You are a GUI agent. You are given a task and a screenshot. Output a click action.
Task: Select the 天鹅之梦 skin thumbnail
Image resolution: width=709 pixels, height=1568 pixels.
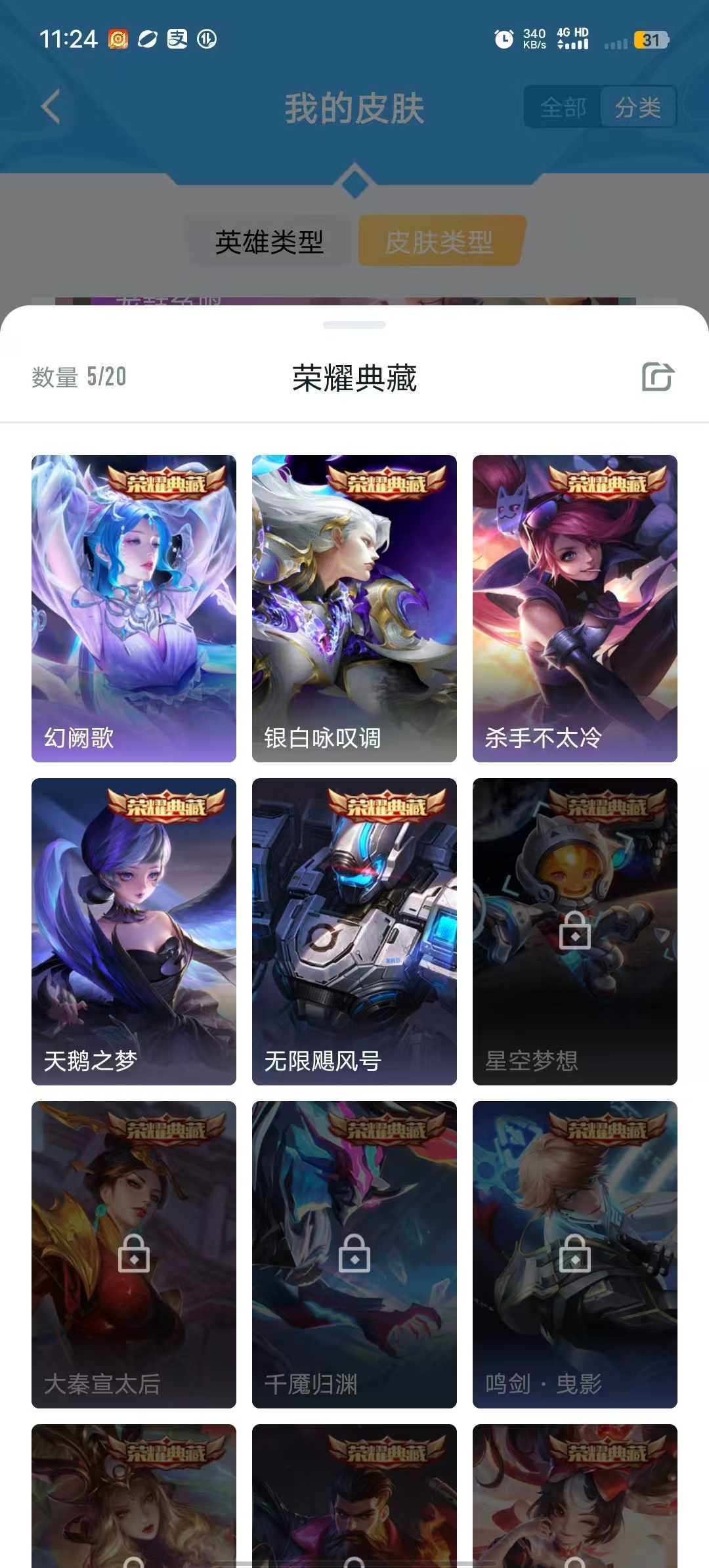(134, 932)
